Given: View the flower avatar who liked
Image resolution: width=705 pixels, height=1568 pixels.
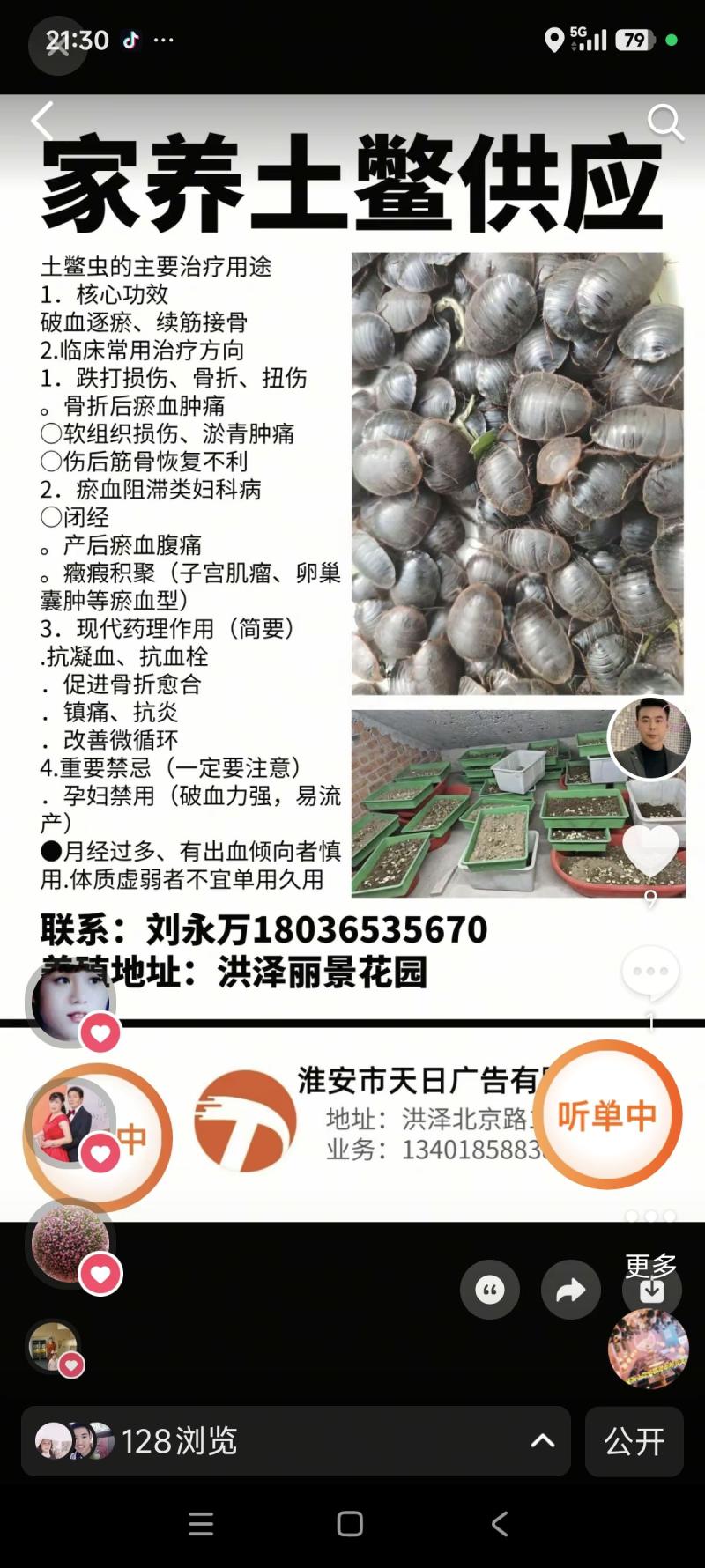Looking at the screenshot, I should point(70,1242).
